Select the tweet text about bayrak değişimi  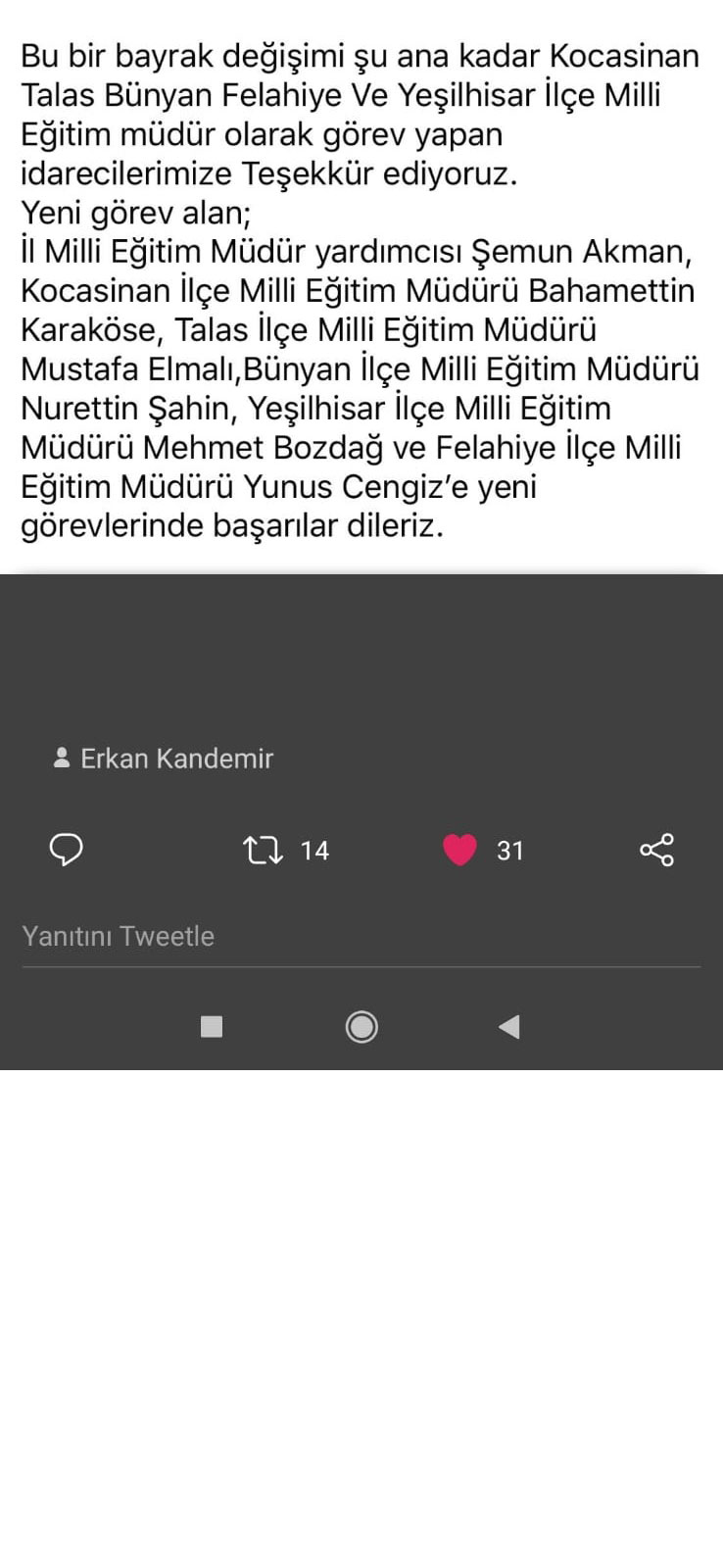coord(361,291)
